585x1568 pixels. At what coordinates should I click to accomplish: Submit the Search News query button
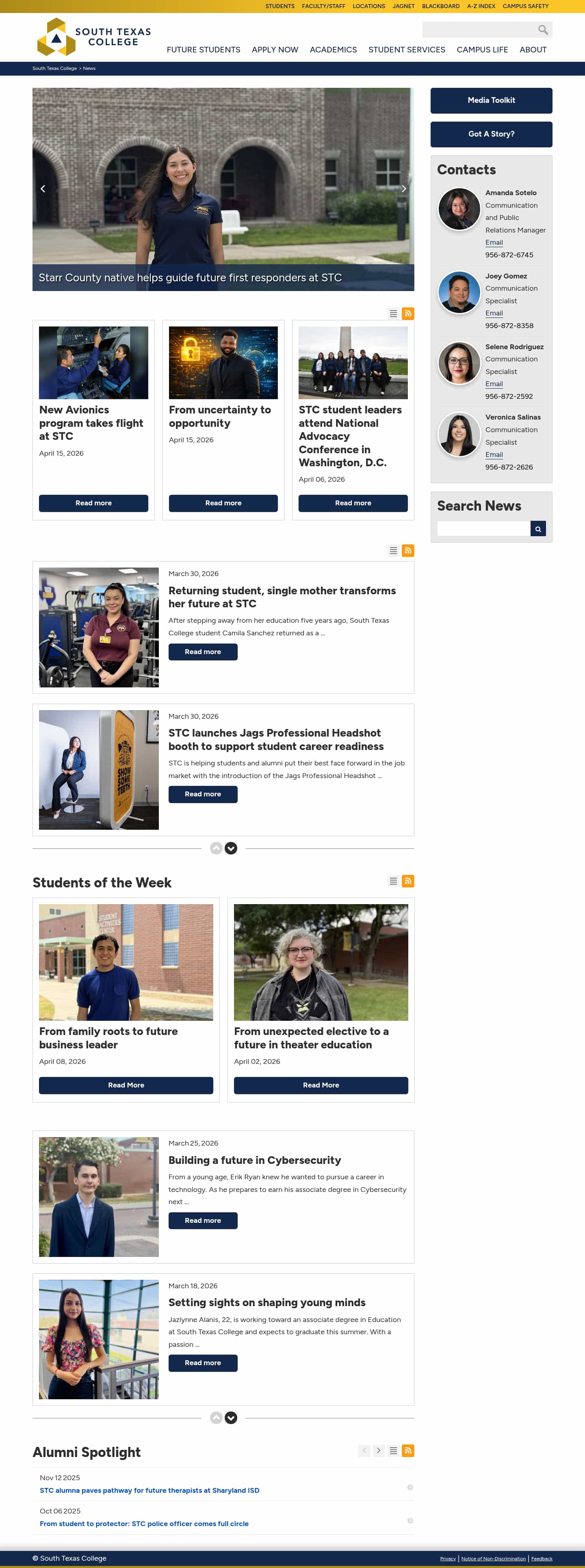[x=537, y=528]
